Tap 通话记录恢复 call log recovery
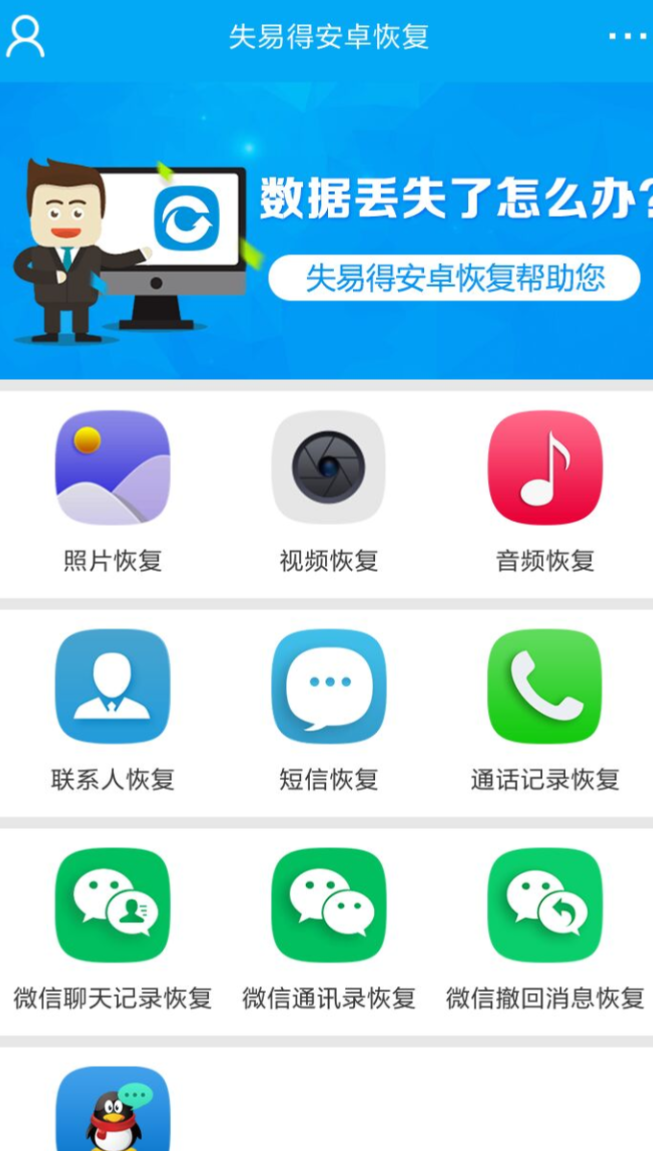Image resolution: width=653 pixels, height=1151 pixels. (x=544, y=686)
